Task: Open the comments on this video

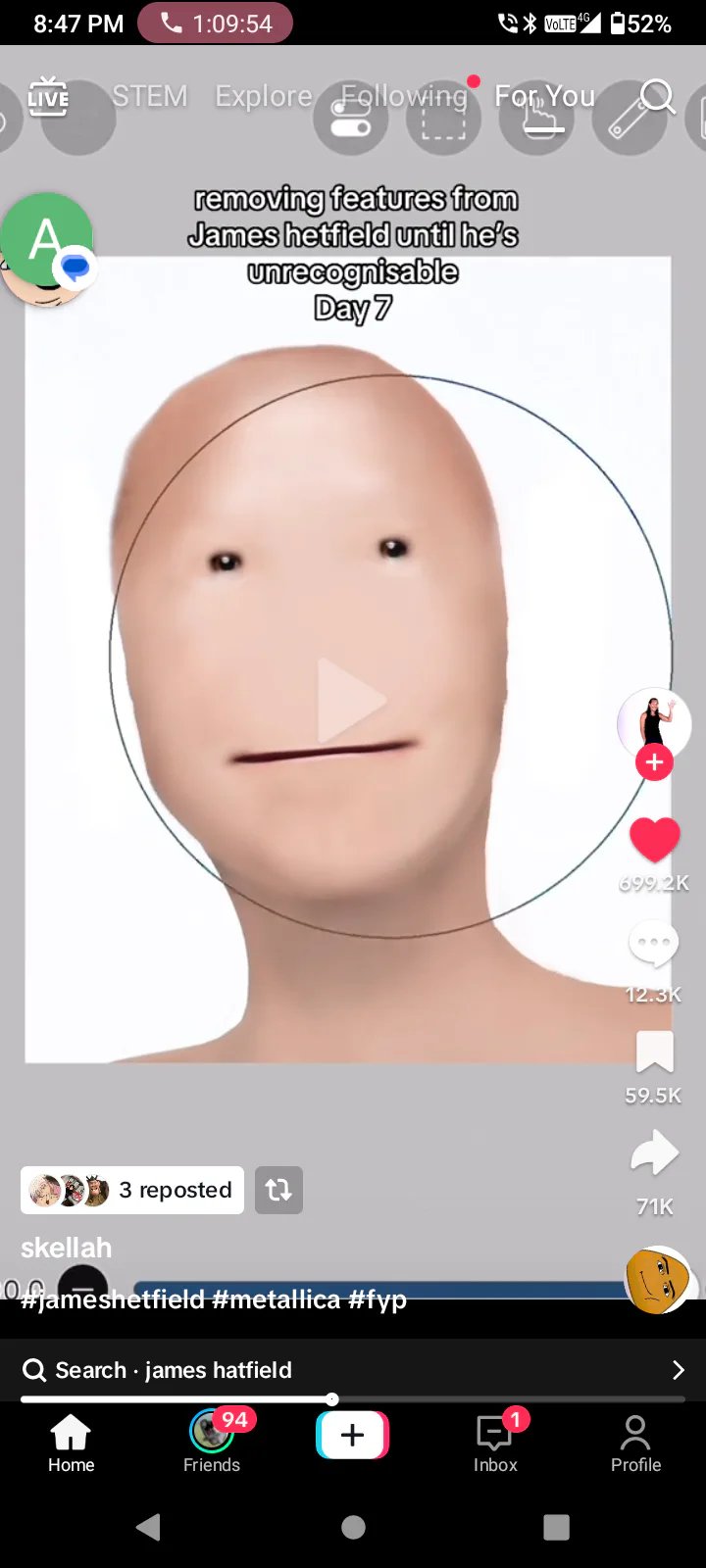Action: point(654,945)
